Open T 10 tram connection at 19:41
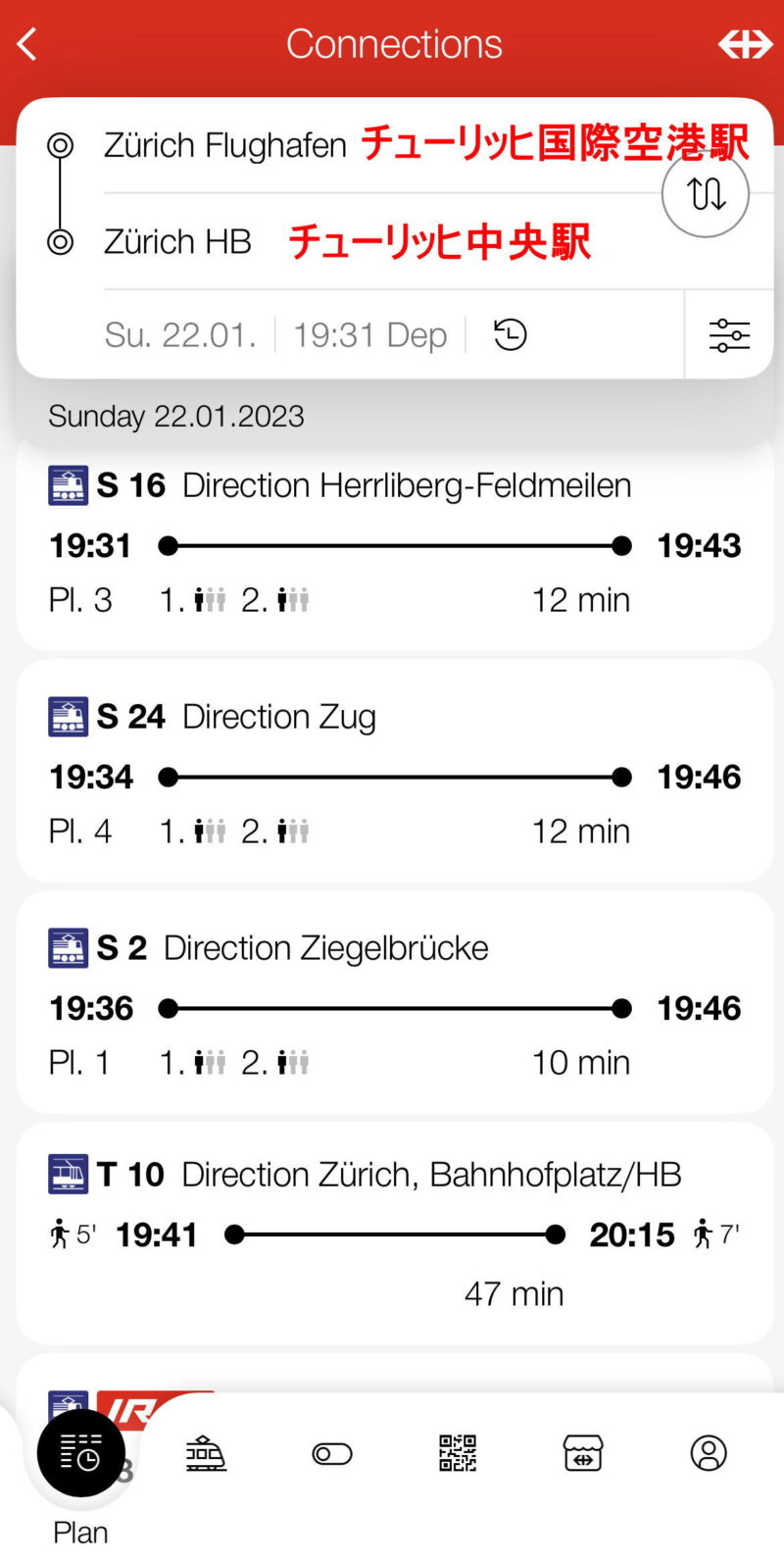The height and width of the screenshot is (1561, 784). coord(394,1235)
